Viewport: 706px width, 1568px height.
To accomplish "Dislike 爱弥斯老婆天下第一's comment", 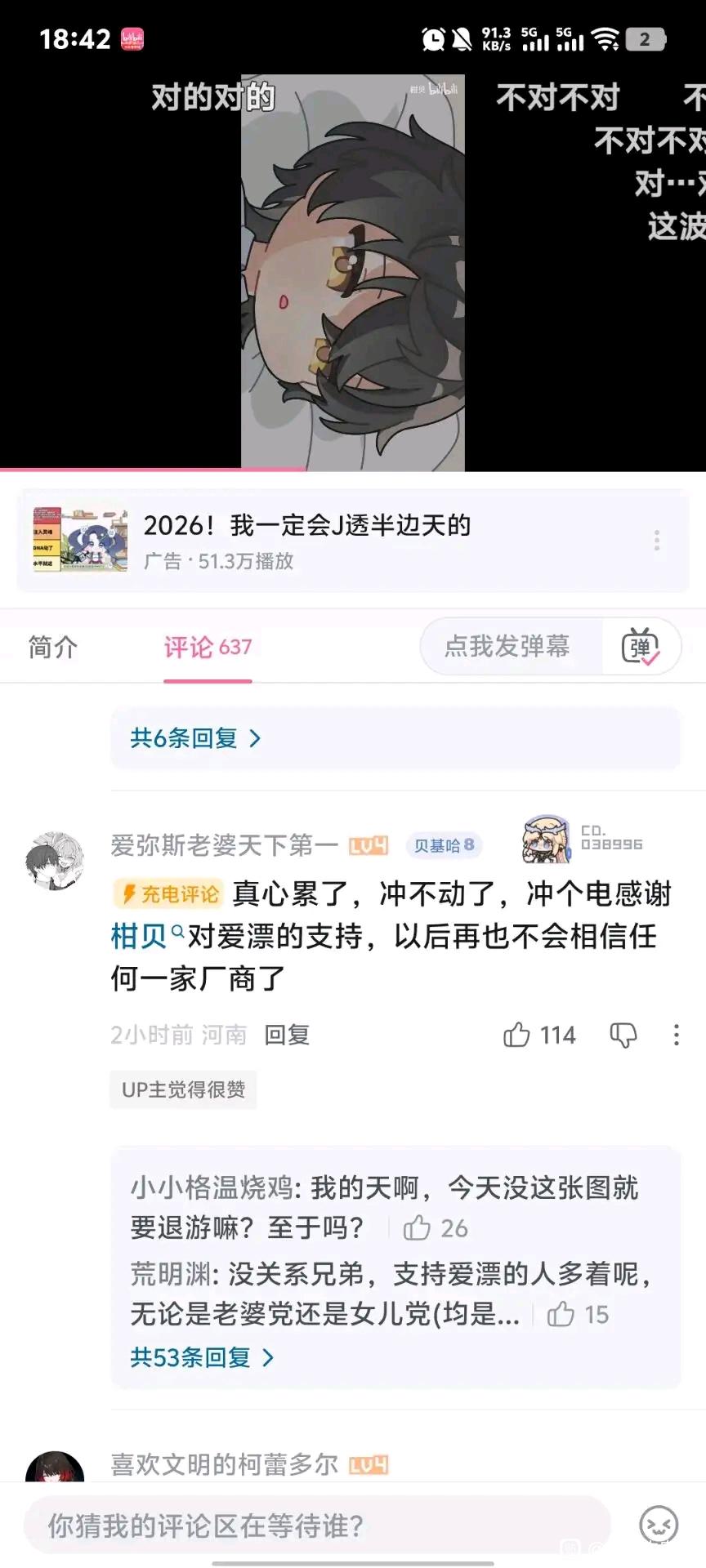I will coord(623,1035).
